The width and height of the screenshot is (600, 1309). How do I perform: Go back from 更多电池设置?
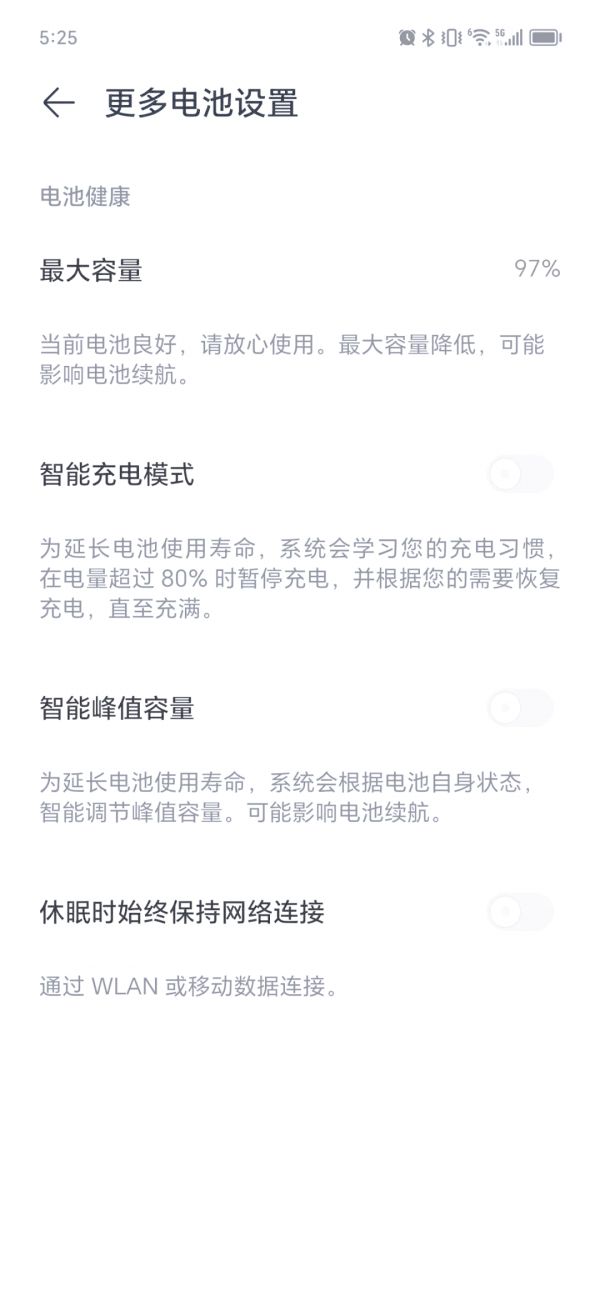[x=58, y=103]
